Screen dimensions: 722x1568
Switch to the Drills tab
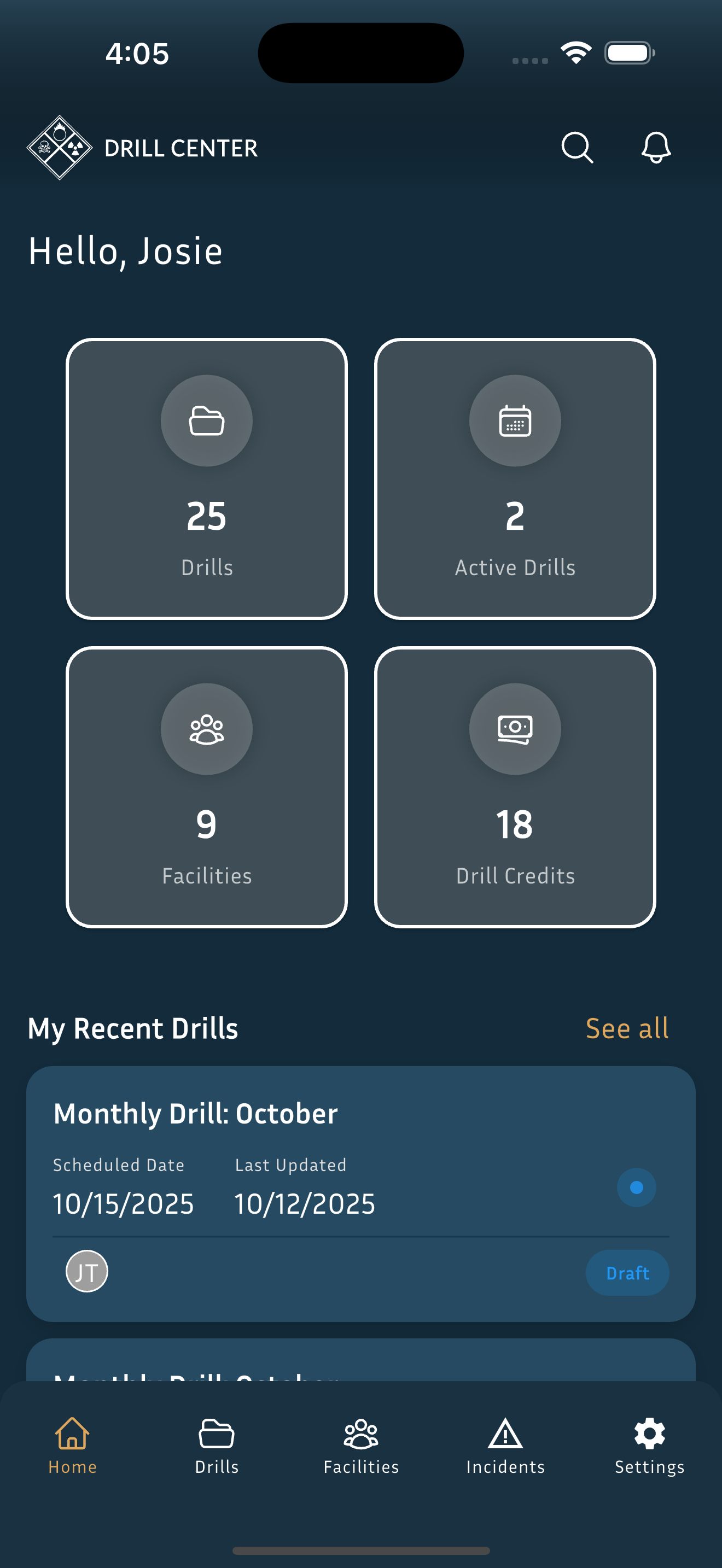pos(217,1446)
